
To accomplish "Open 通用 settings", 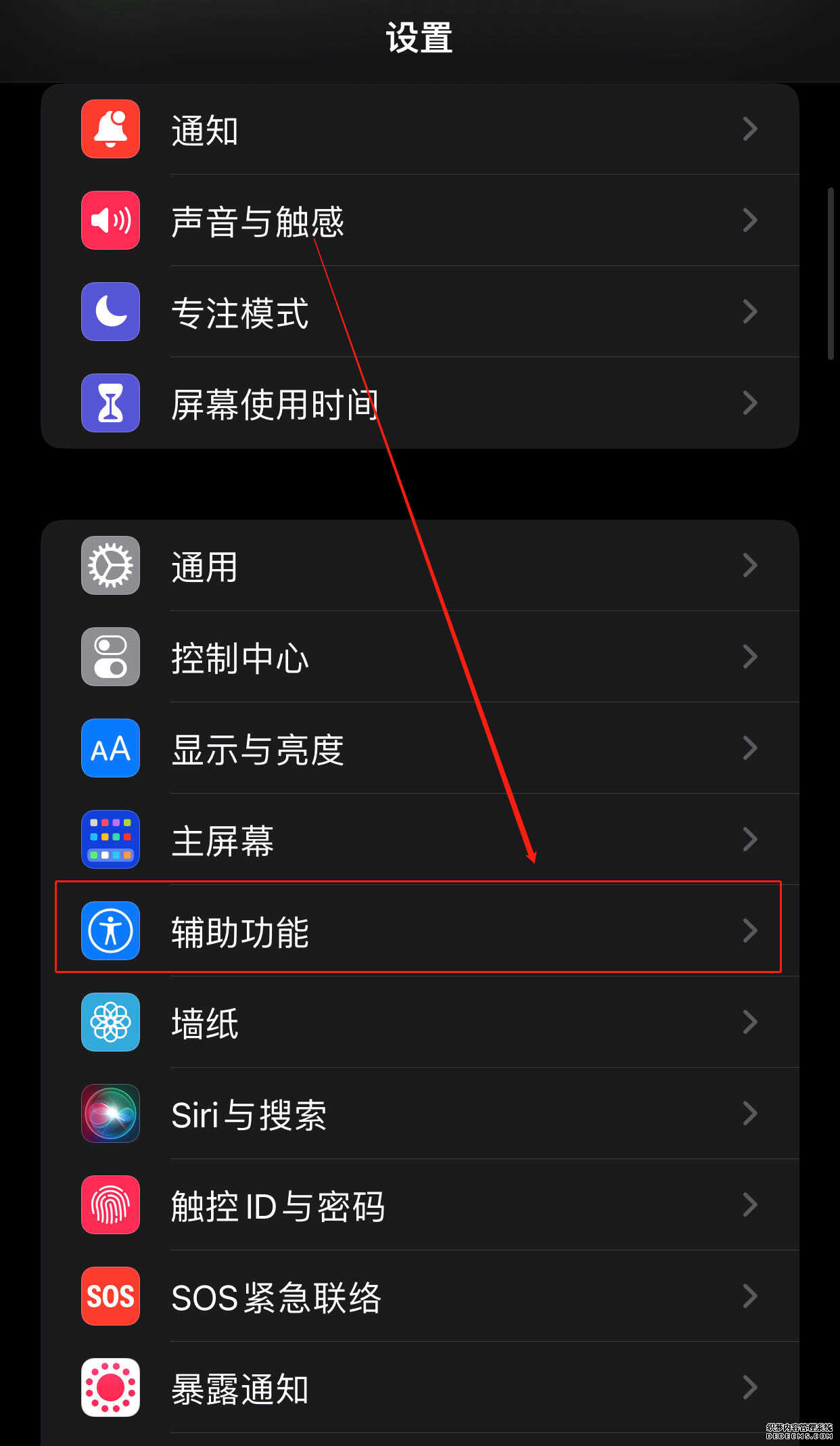I will [419, 566].
